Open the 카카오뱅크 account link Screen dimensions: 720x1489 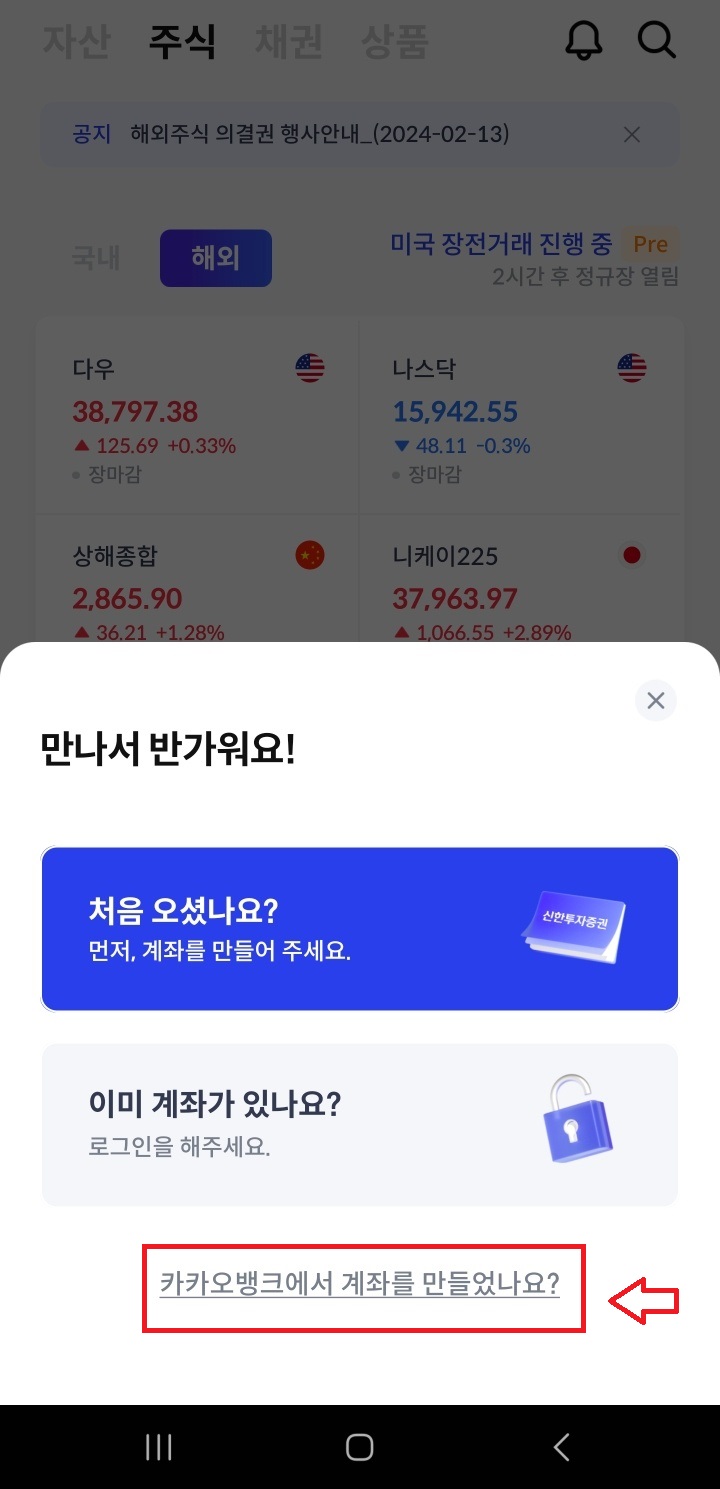pyautogui.click(x=360, y=1288)
